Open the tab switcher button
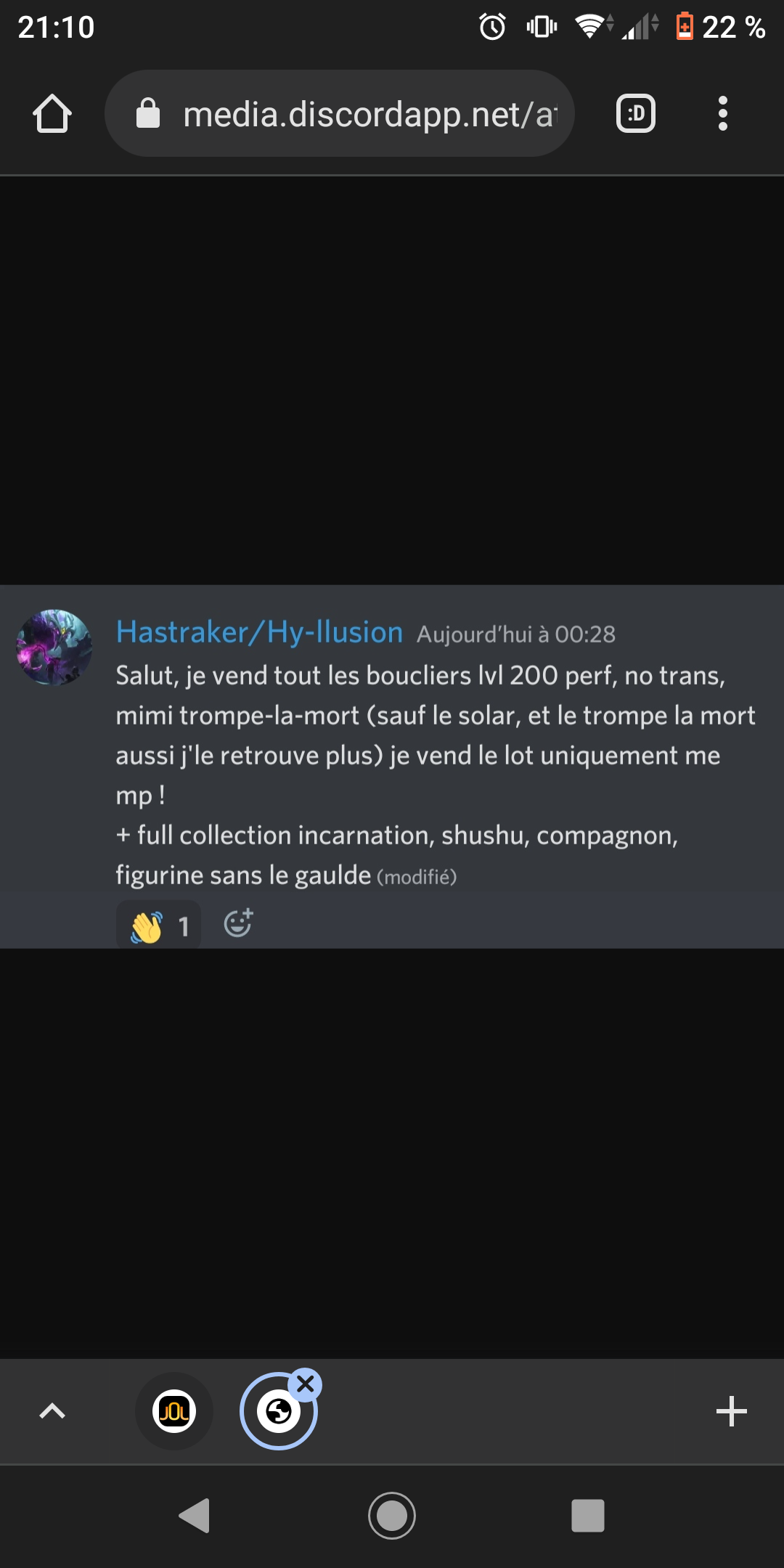The height and width of the screenshot is (1568, 784). 636,113
